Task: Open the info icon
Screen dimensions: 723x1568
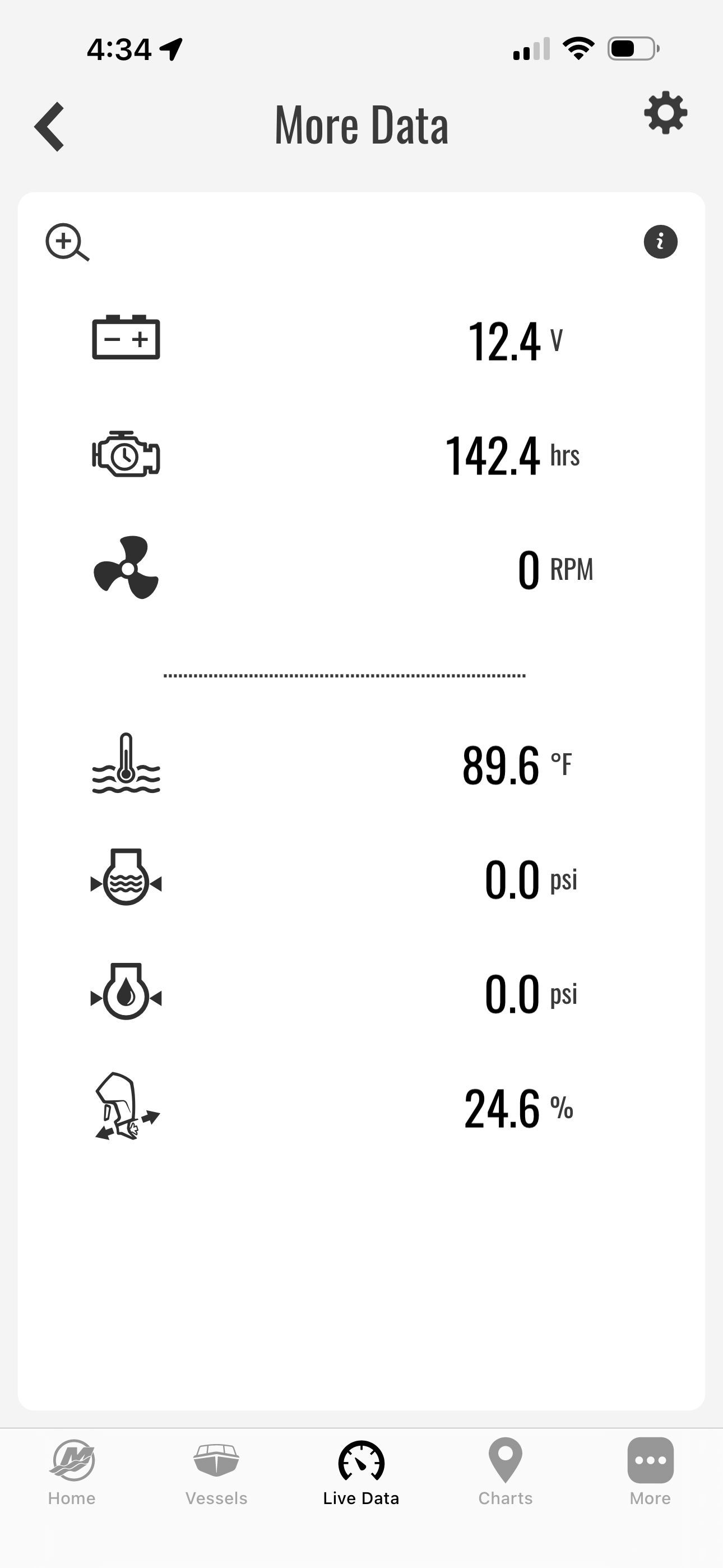Action: [660, 242]
